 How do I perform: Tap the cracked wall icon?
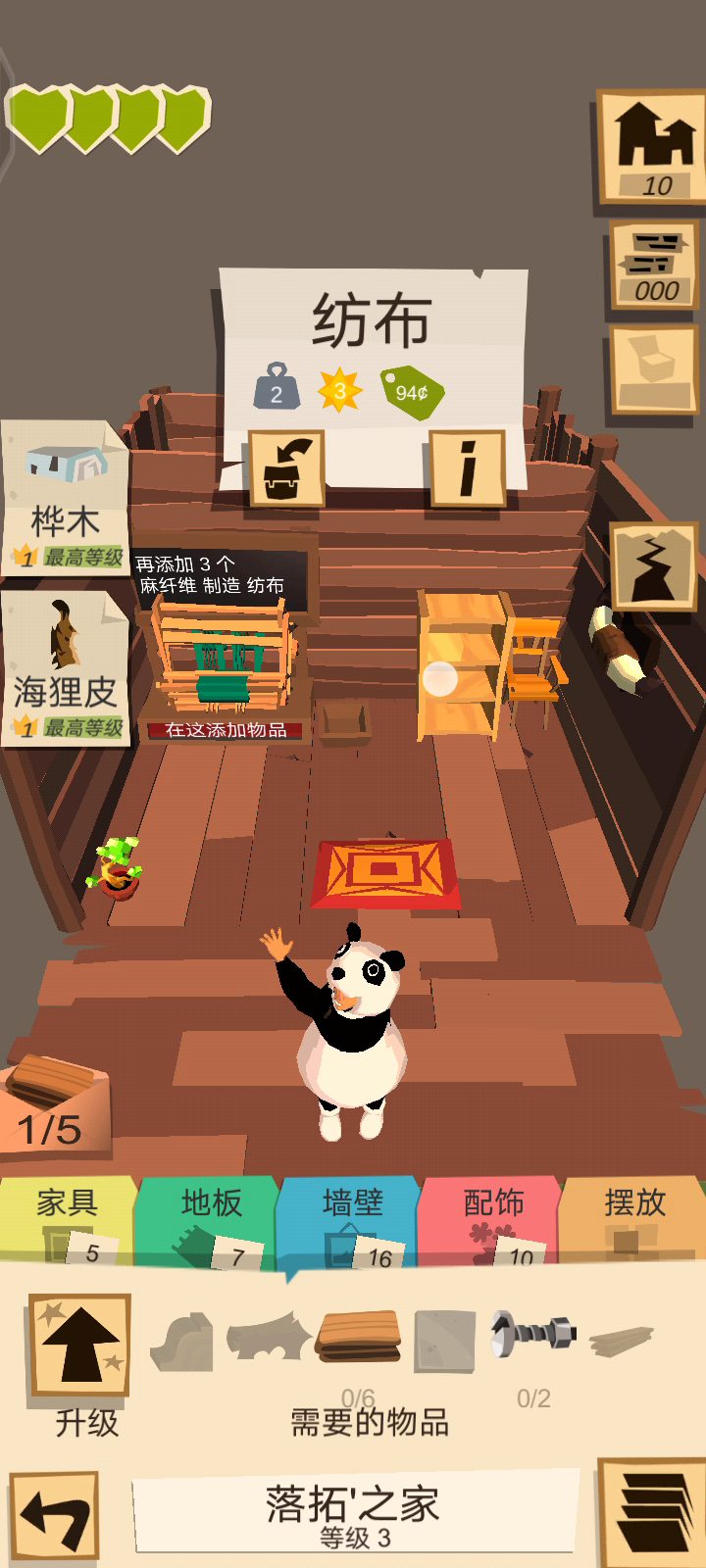pyautogui.click(x=654, y=566)
